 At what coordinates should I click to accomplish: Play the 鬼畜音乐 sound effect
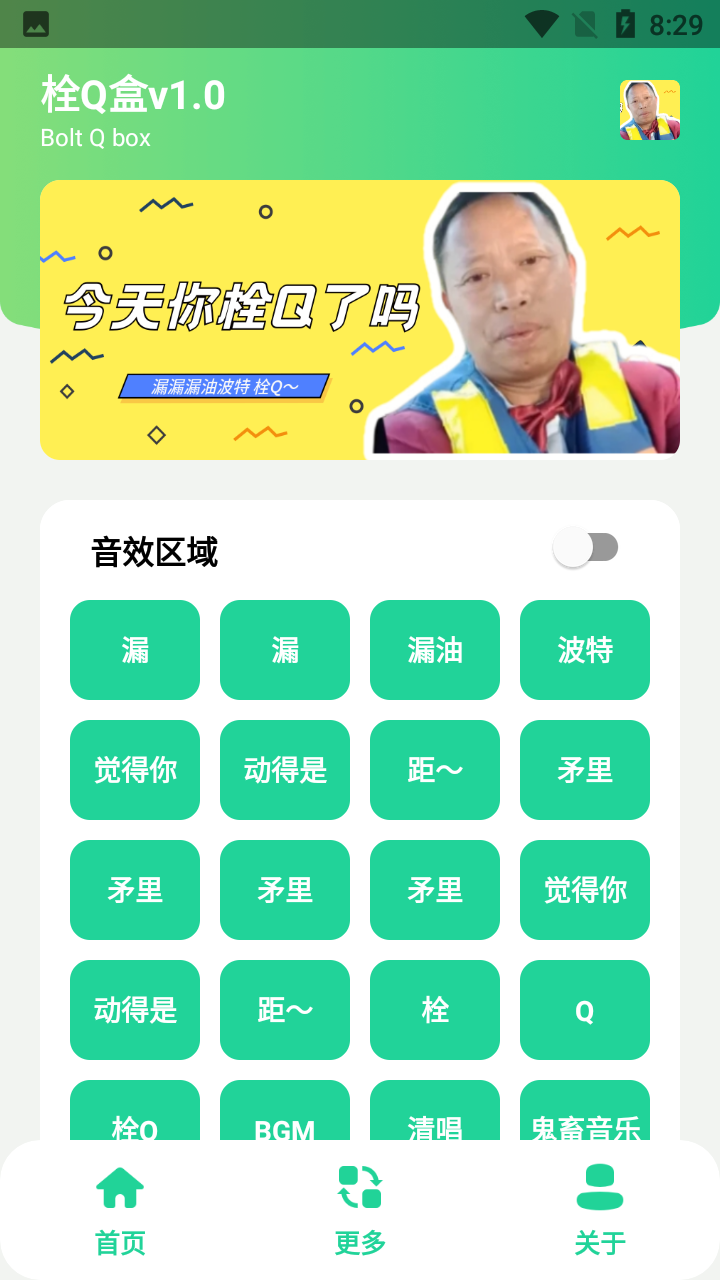[585, 1120]
